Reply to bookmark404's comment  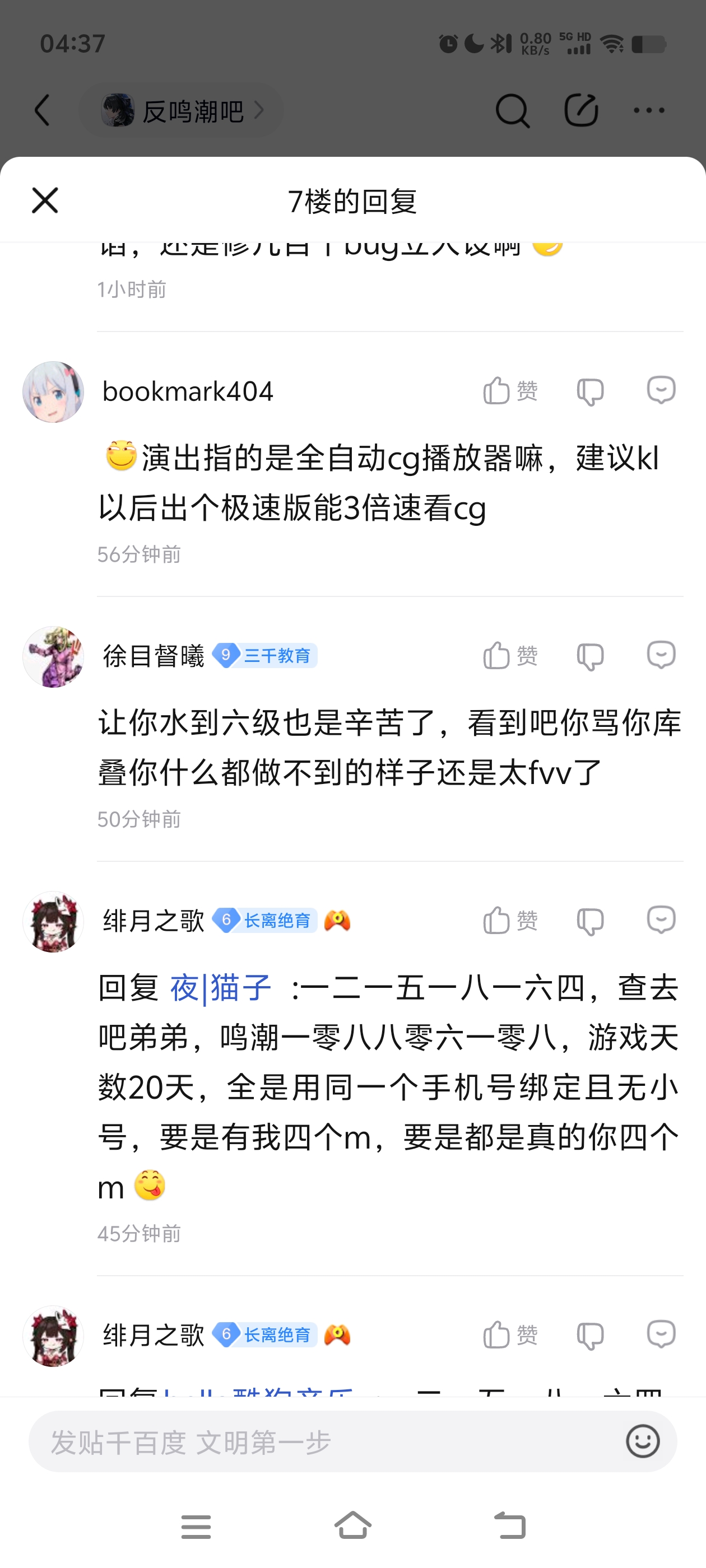661,390
